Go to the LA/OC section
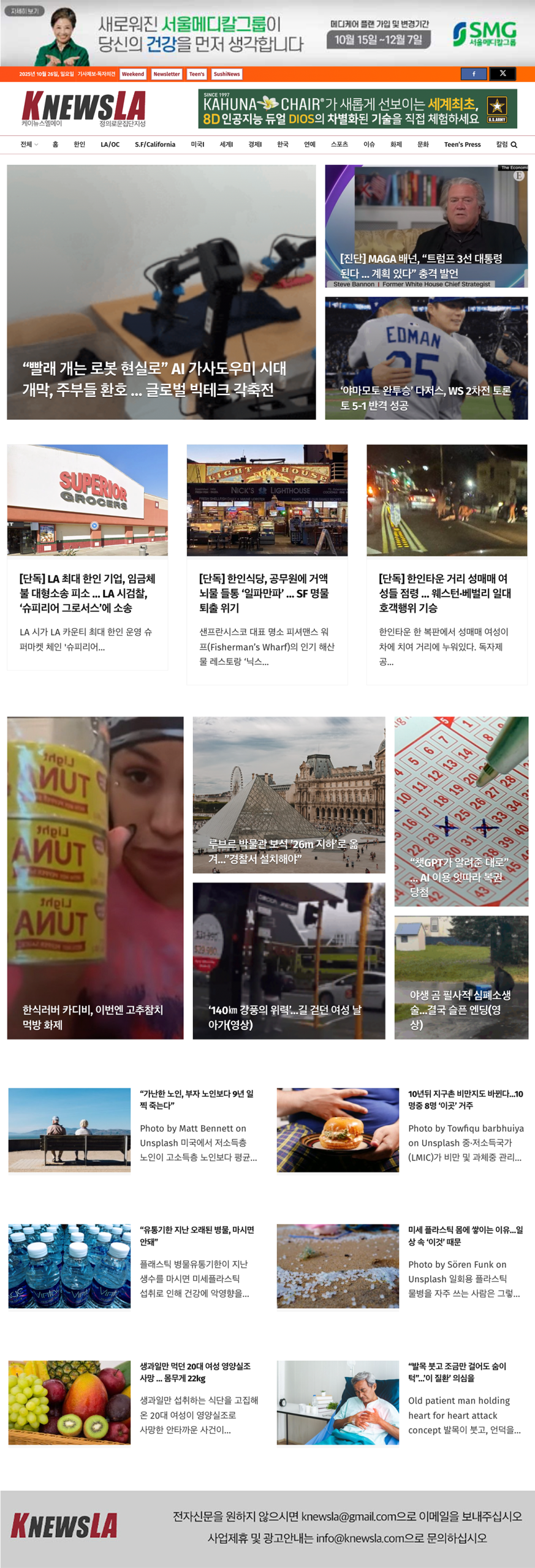The width and height of the screenshot is (535, 1568). coord(110,145)
